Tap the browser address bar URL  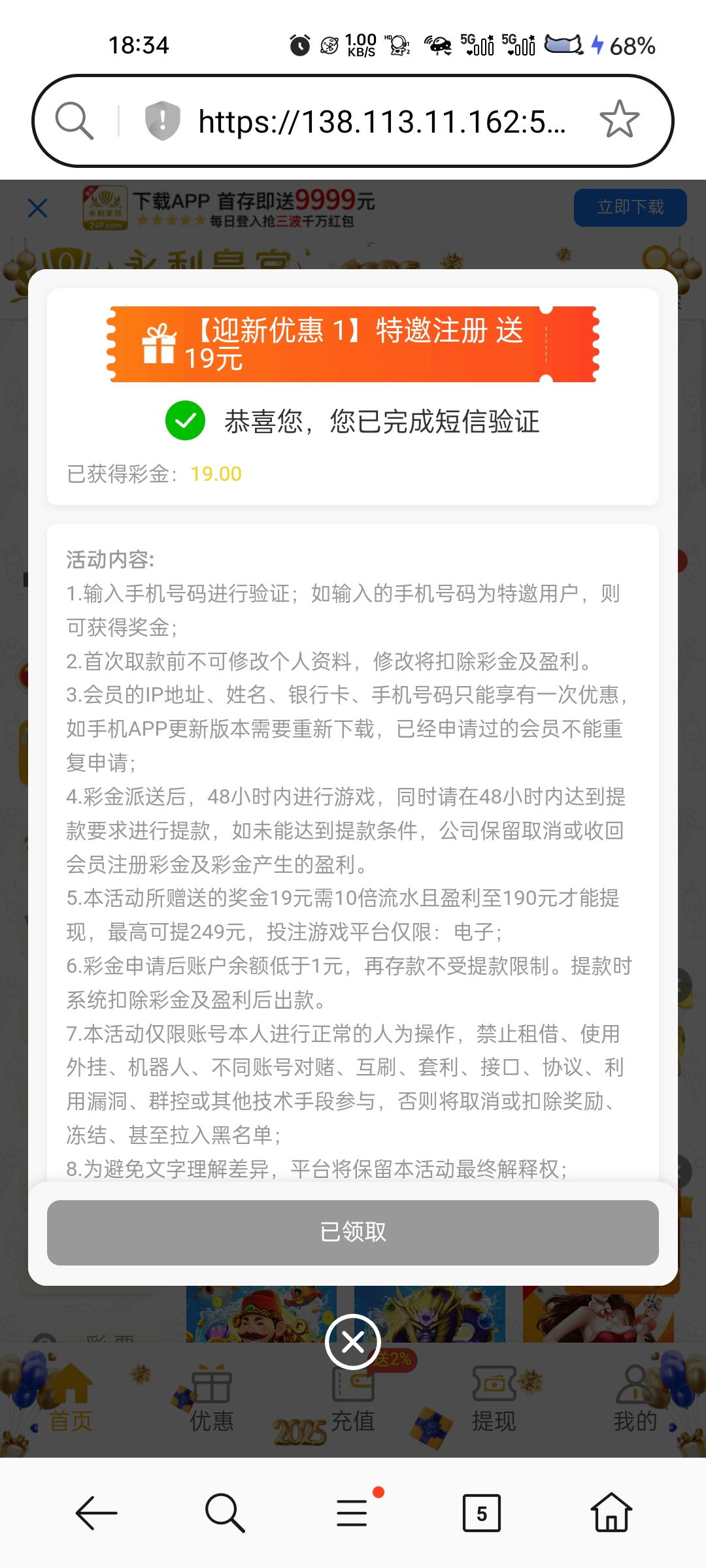point(381,122)
